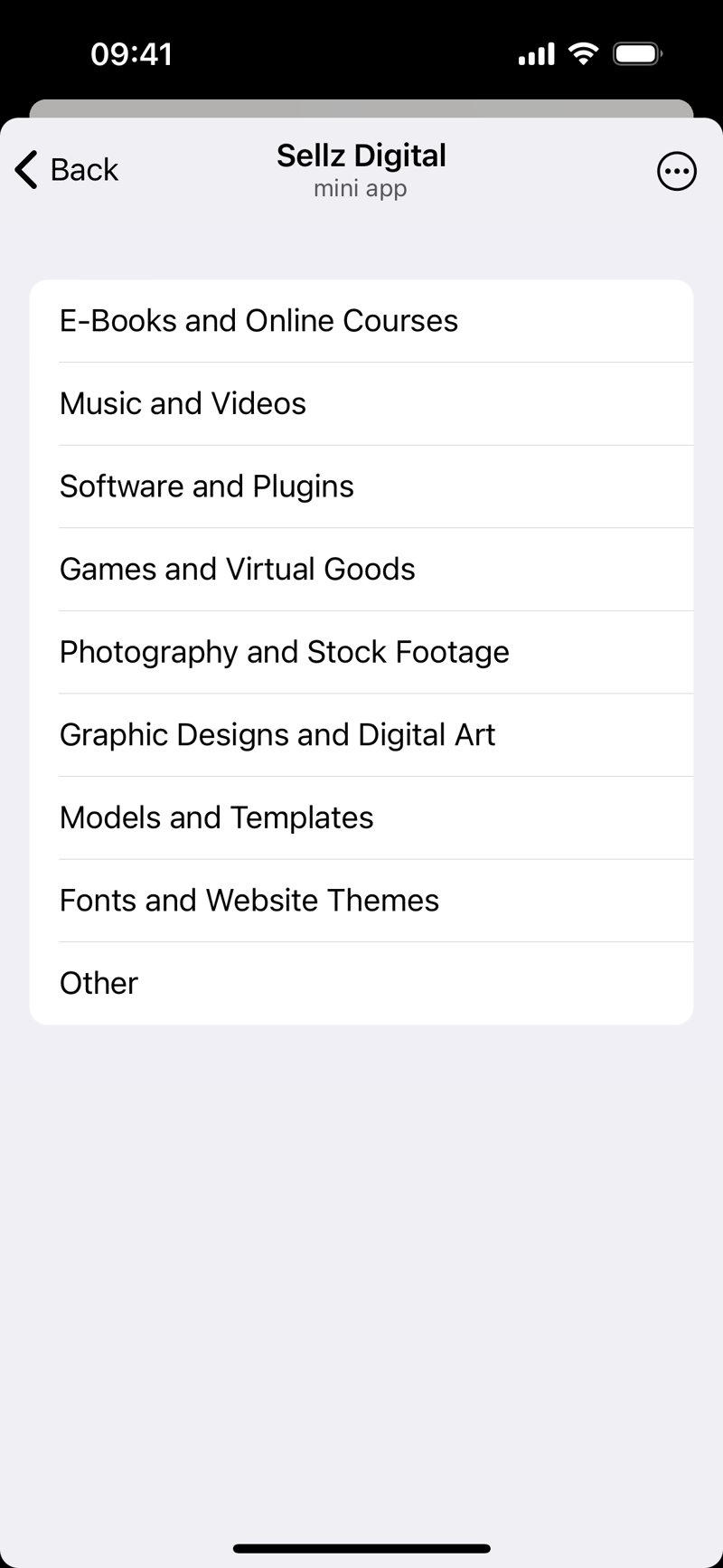Tap the grab handle above the mini app
723x1568 pixels.
point(361,106)
